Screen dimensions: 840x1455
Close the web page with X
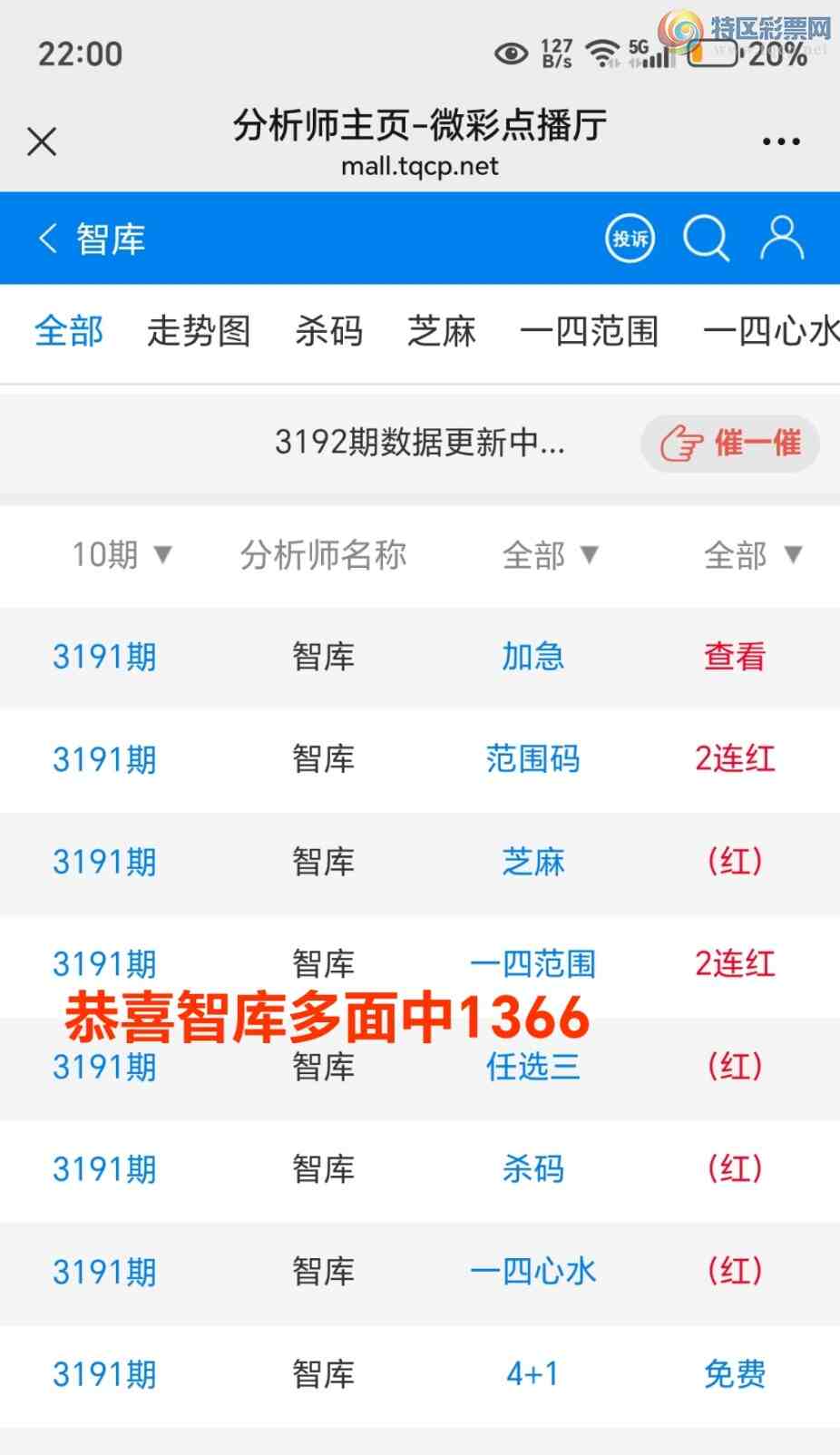(42, 142)
